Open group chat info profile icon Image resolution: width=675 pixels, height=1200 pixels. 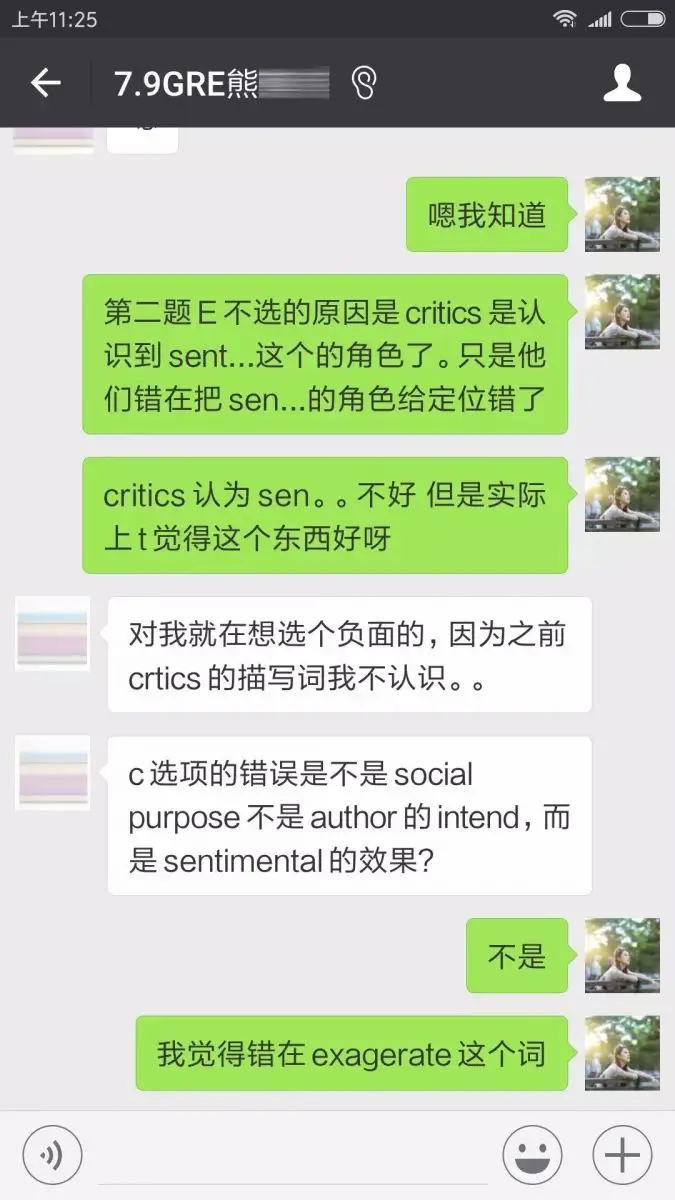pyautogui.click(x=621, y=84)
